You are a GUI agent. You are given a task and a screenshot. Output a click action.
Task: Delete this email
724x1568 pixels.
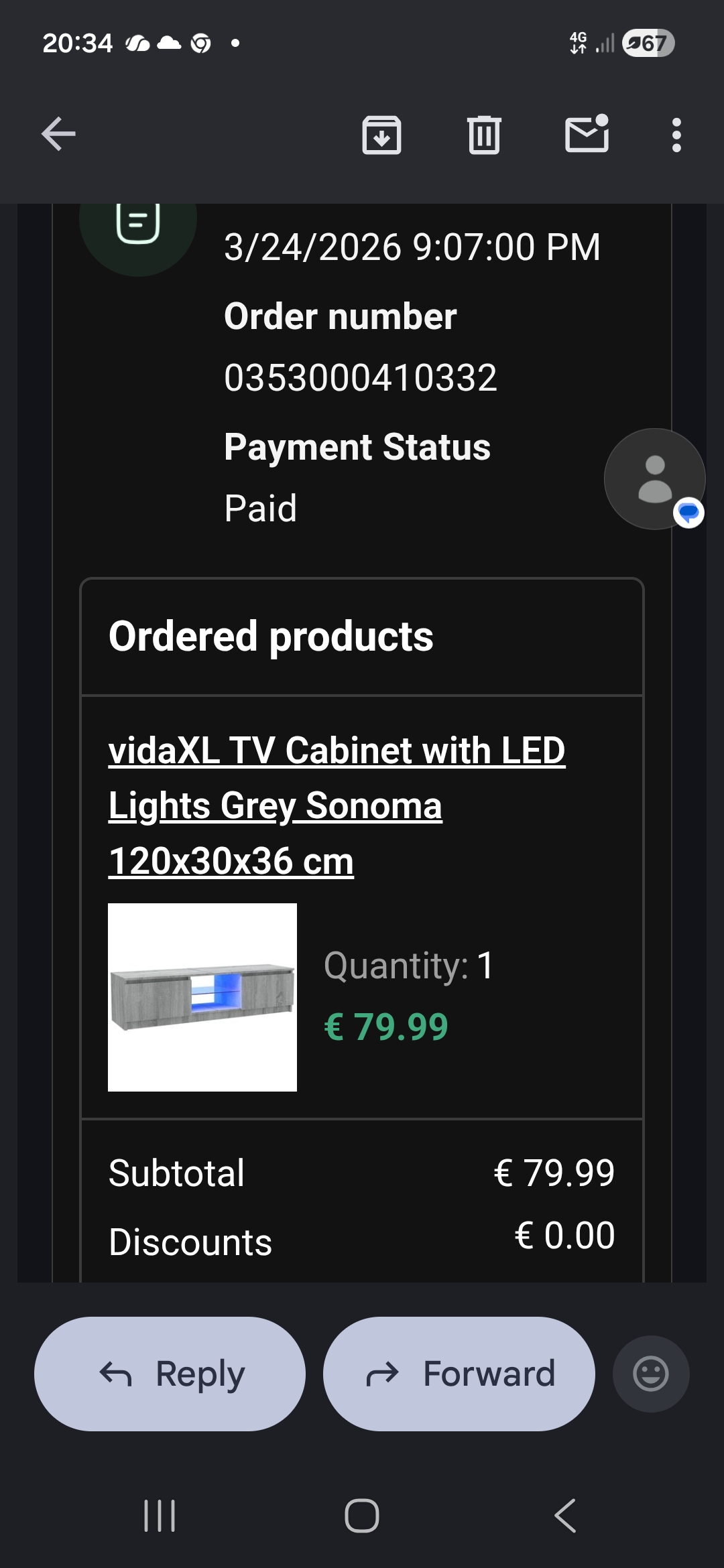[x=484, y=135]
